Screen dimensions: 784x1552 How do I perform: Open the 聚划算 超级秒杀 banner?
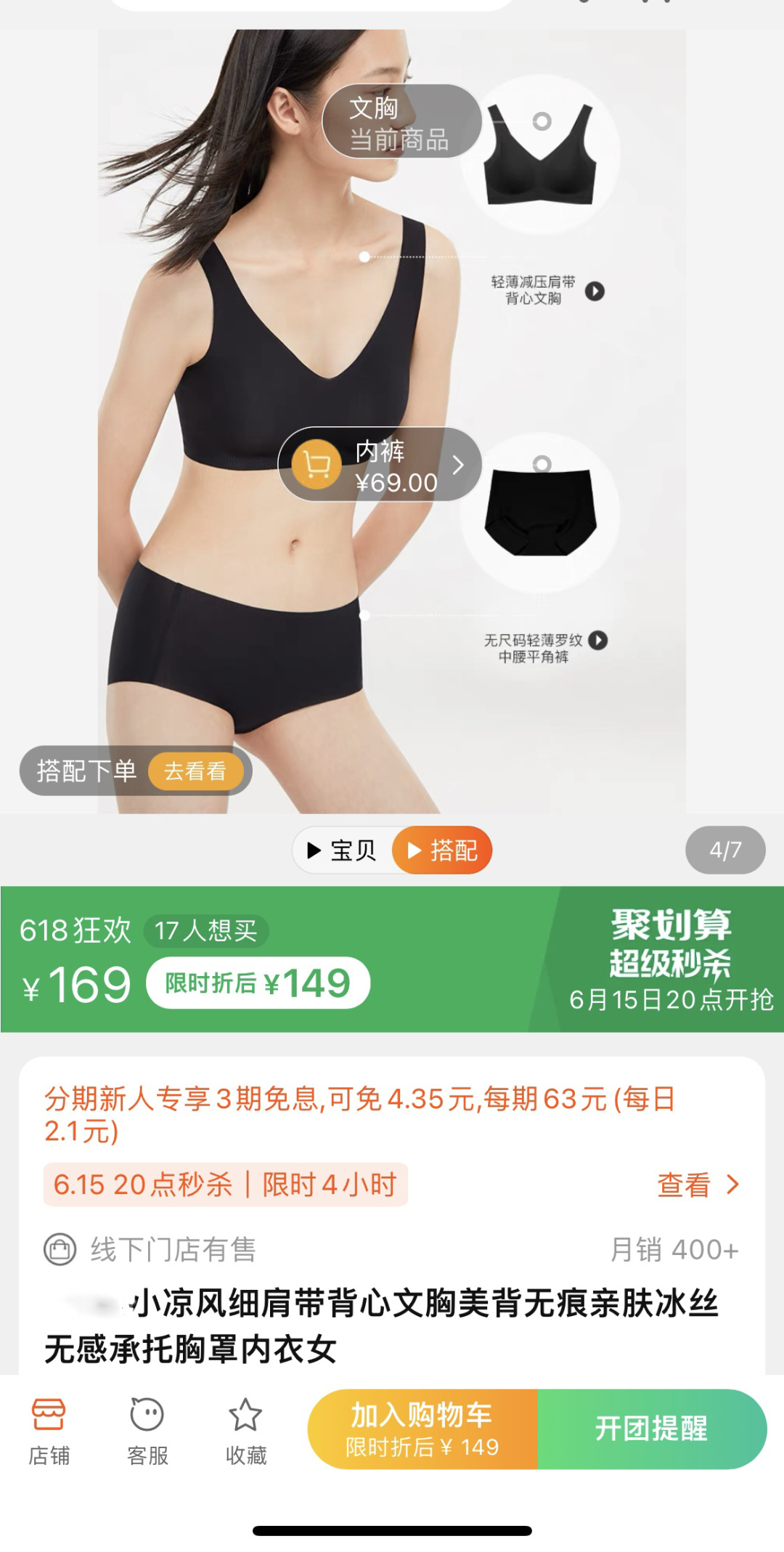click(x=669, y=959)
